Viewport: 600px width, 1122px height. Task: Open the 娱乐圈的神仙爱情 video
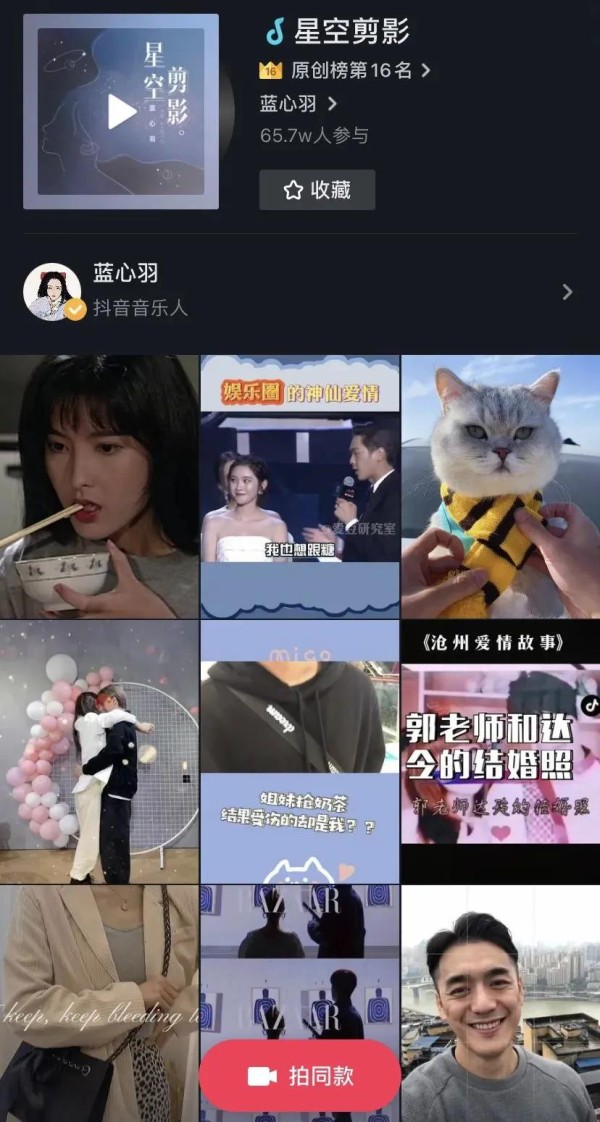(x=300, y=487)
